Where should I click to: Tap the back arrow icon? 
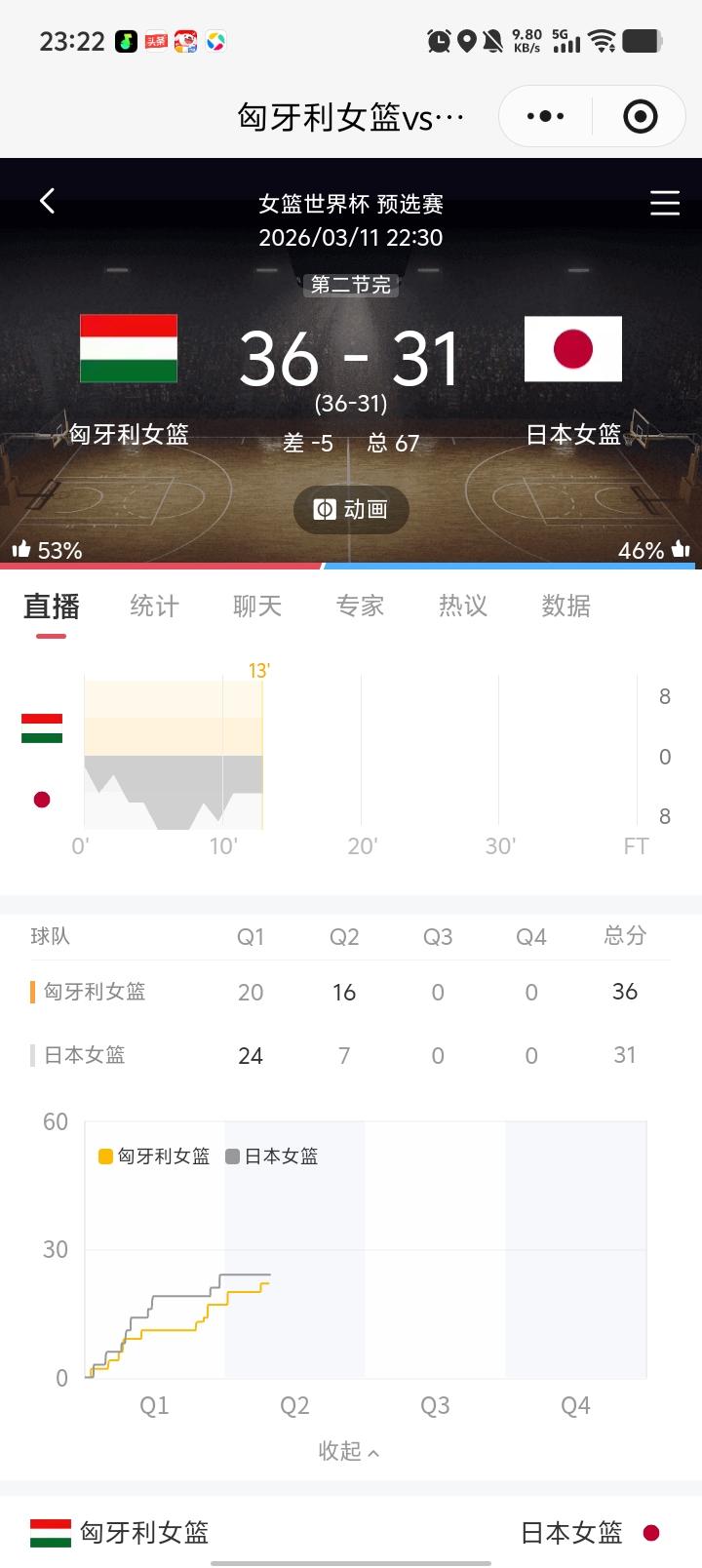47,201
